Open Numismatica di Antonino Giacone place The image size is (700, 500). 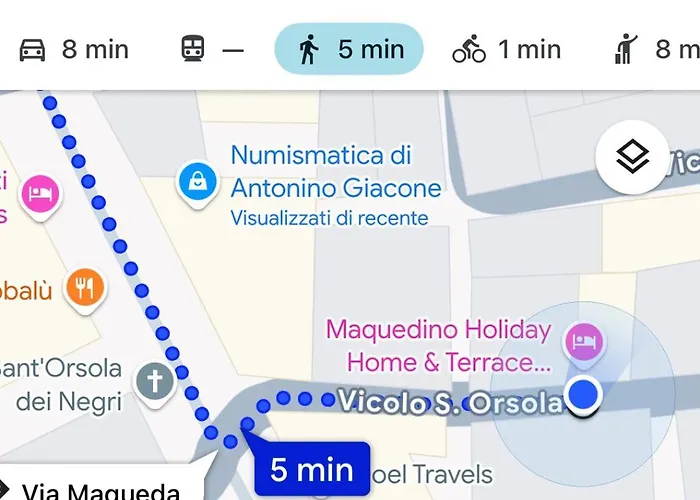[199, 182]
